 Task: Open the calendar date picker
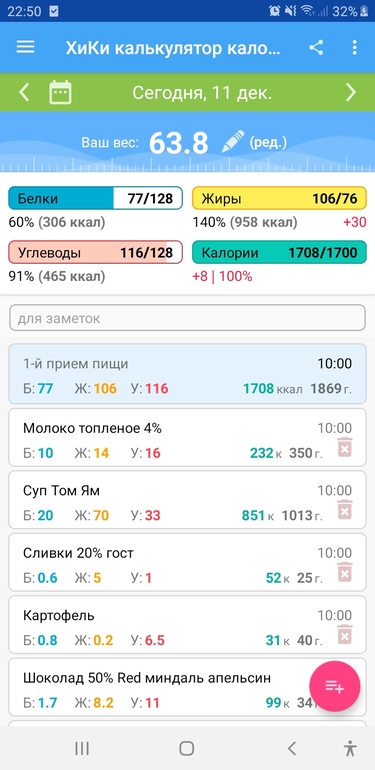(60, 92)
